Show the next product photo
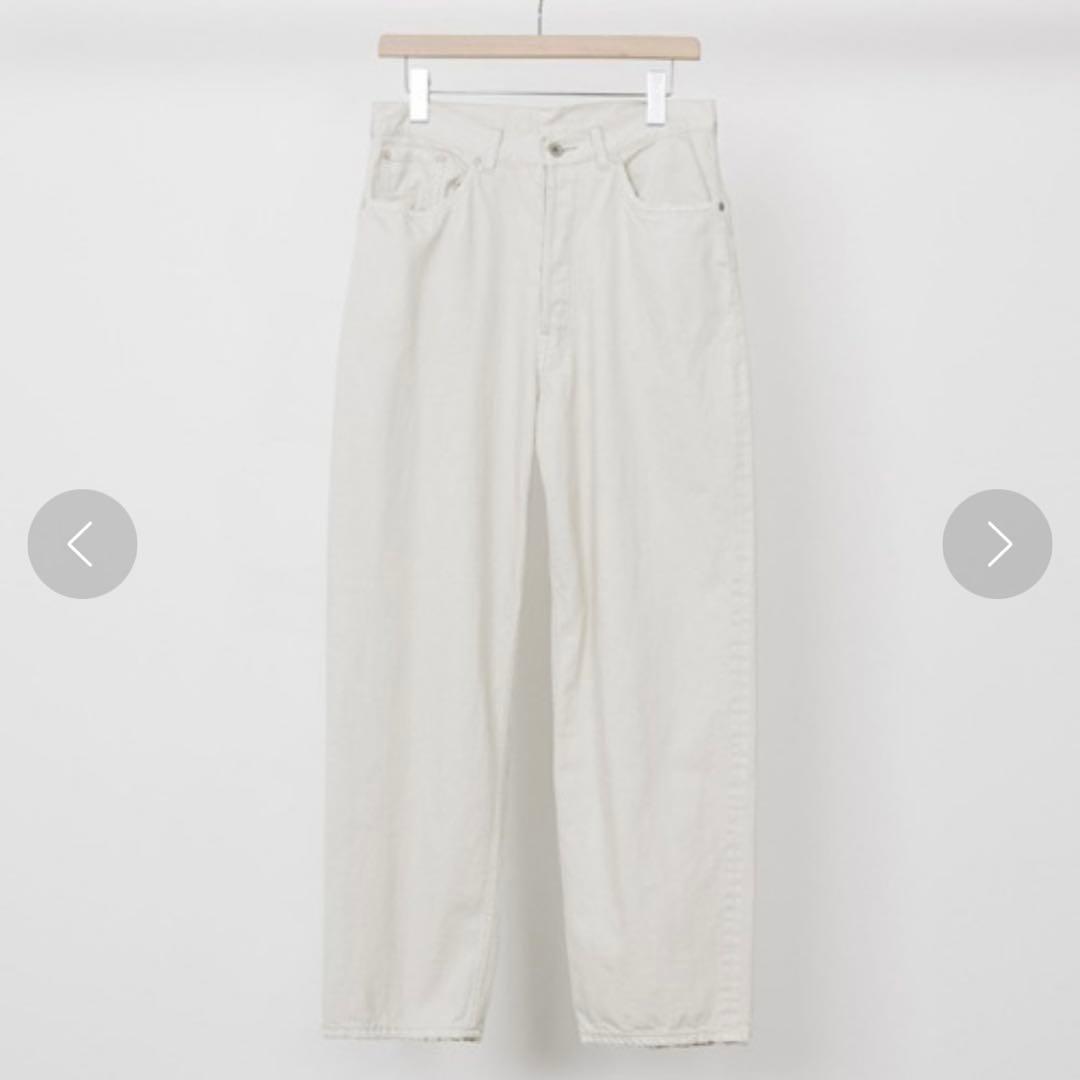 [997, 544]
